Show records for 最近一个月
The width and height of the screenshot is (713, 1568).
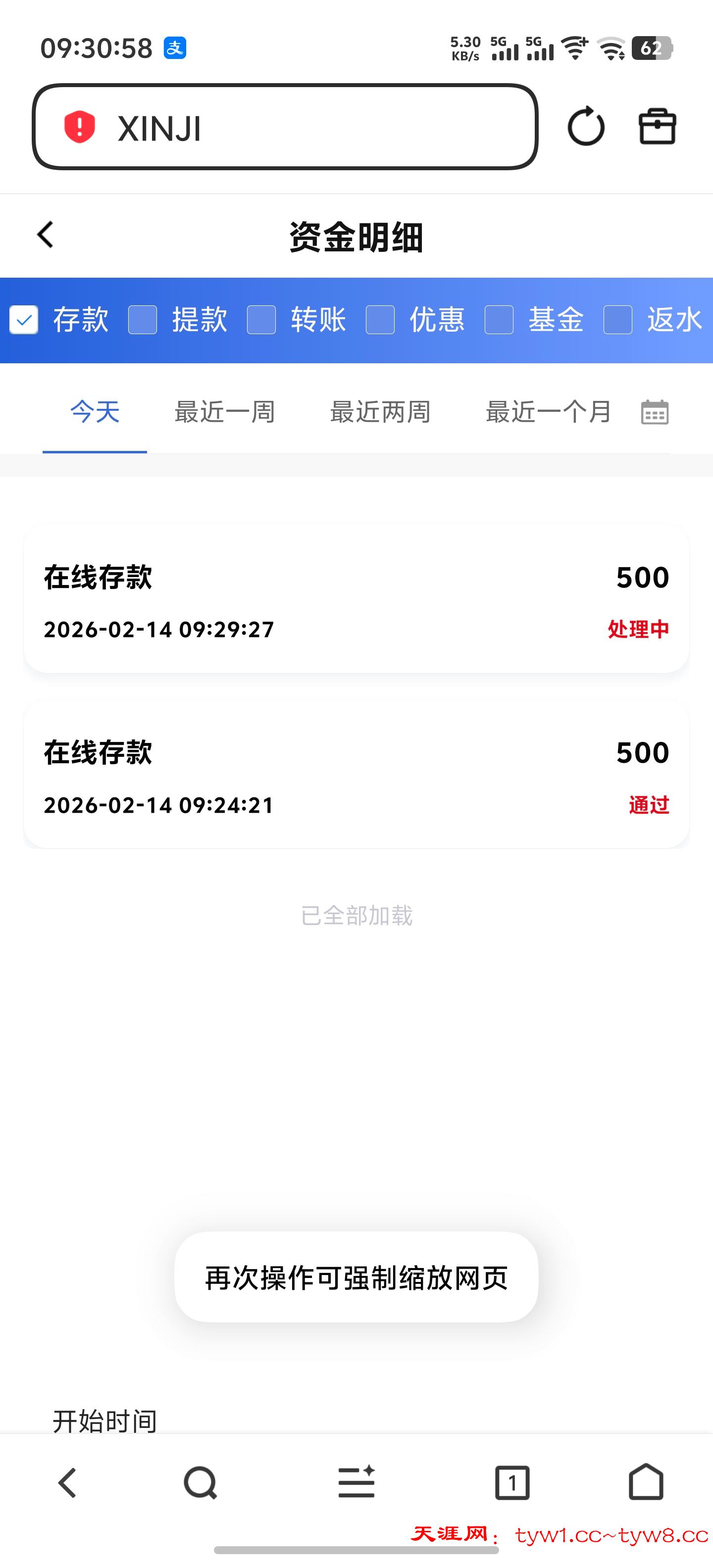548,412
